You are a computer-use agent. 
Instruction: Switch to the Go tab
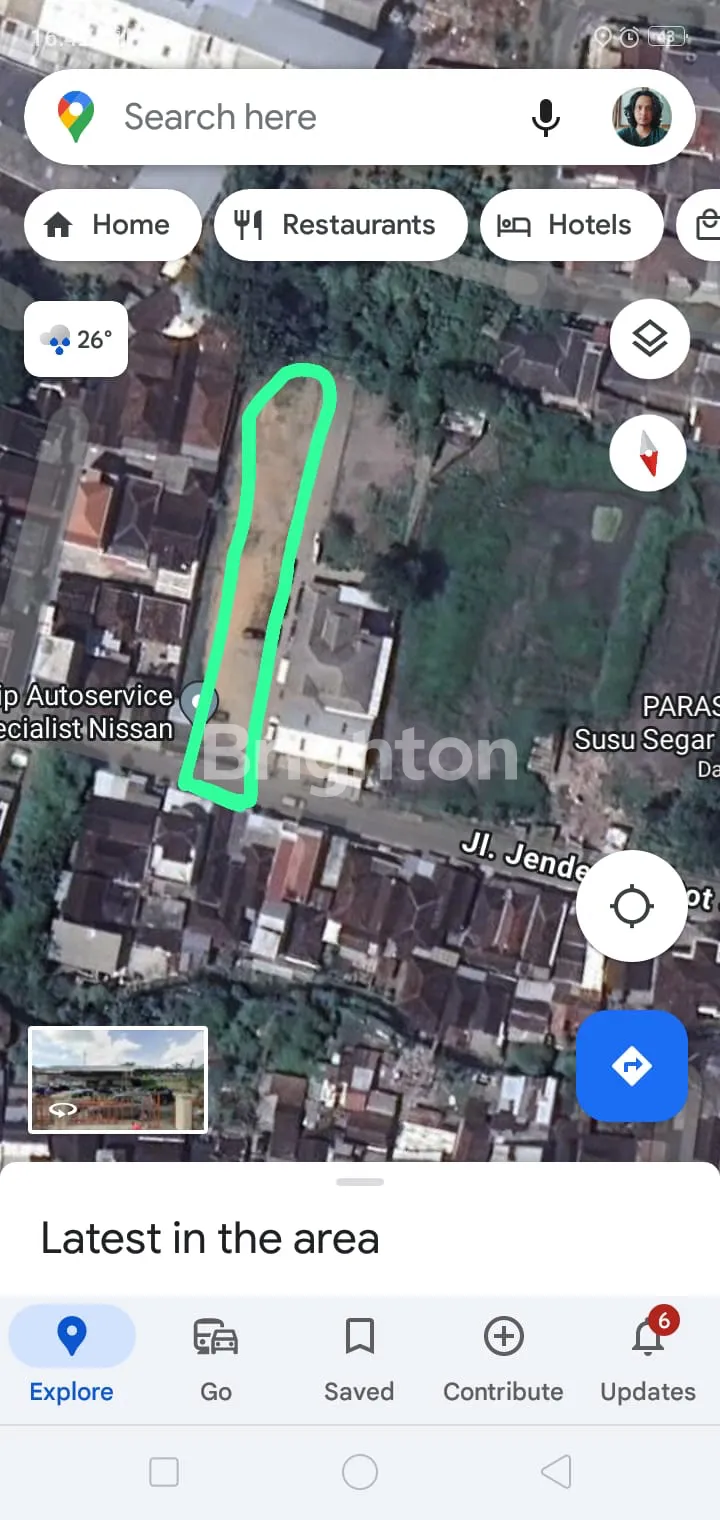pyautogui.click(x=216, y=1361)
